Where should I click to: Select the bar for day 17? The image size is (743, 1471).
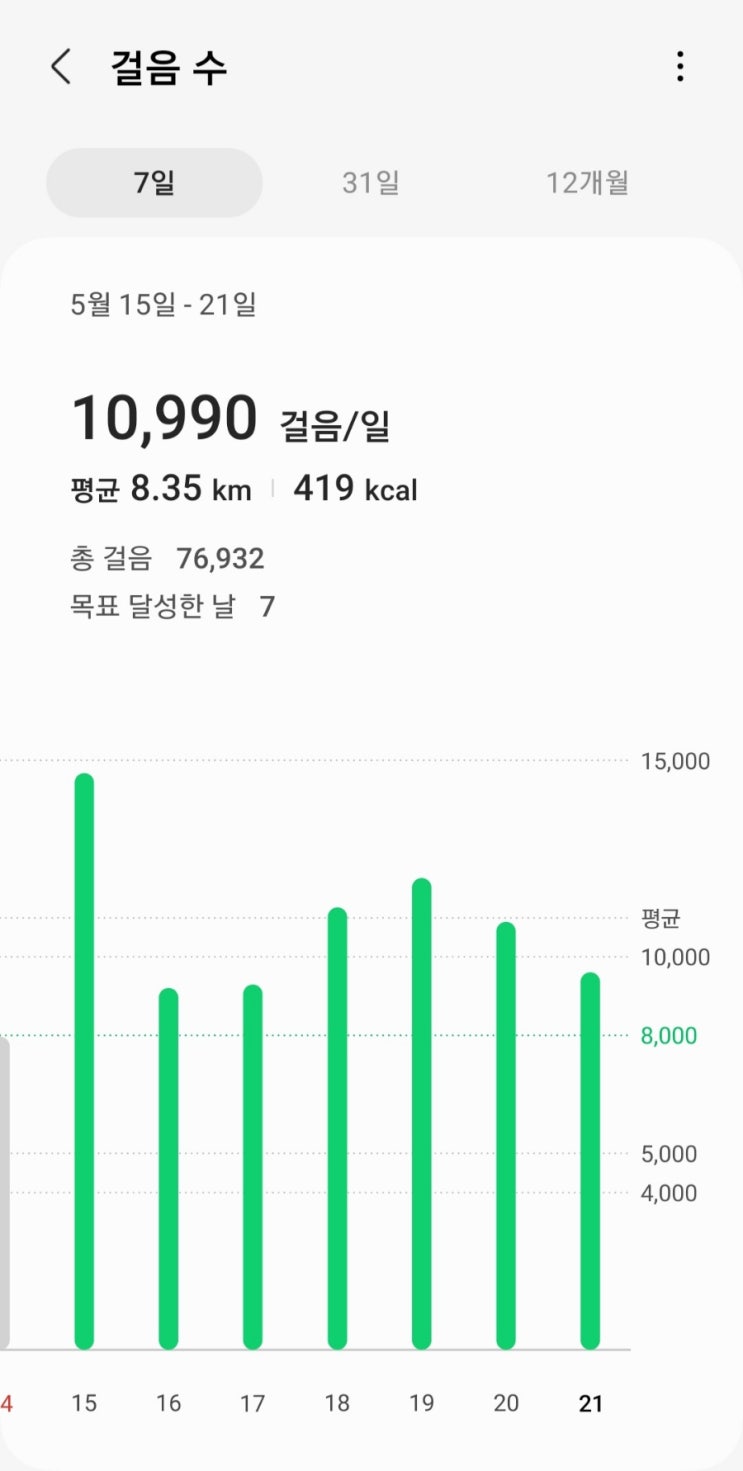pyautogui.click(x=253, y=1166)
